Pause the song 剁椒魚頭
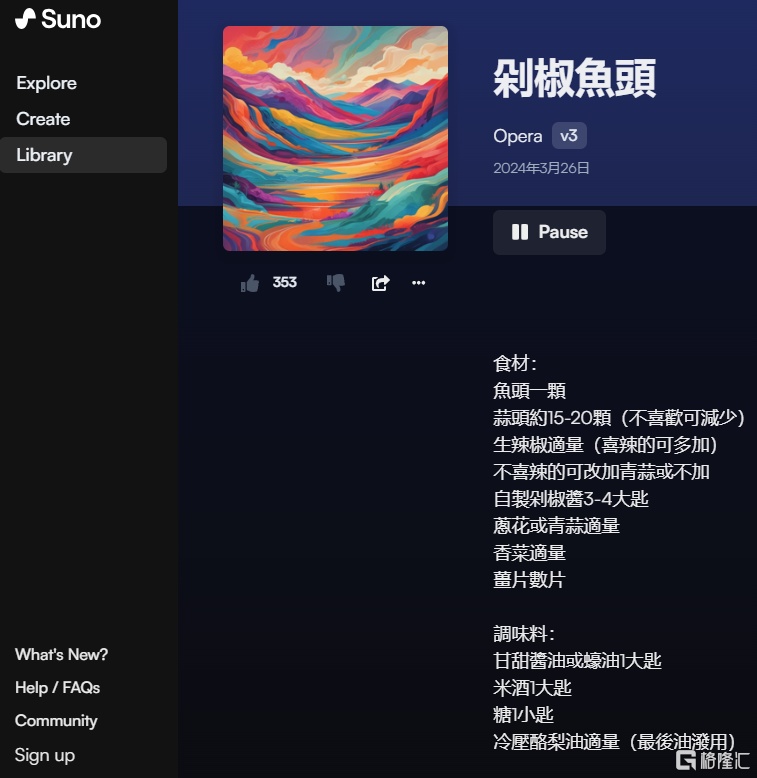The height and width of the screenshot is (778, 757). [x=549, y=232]
